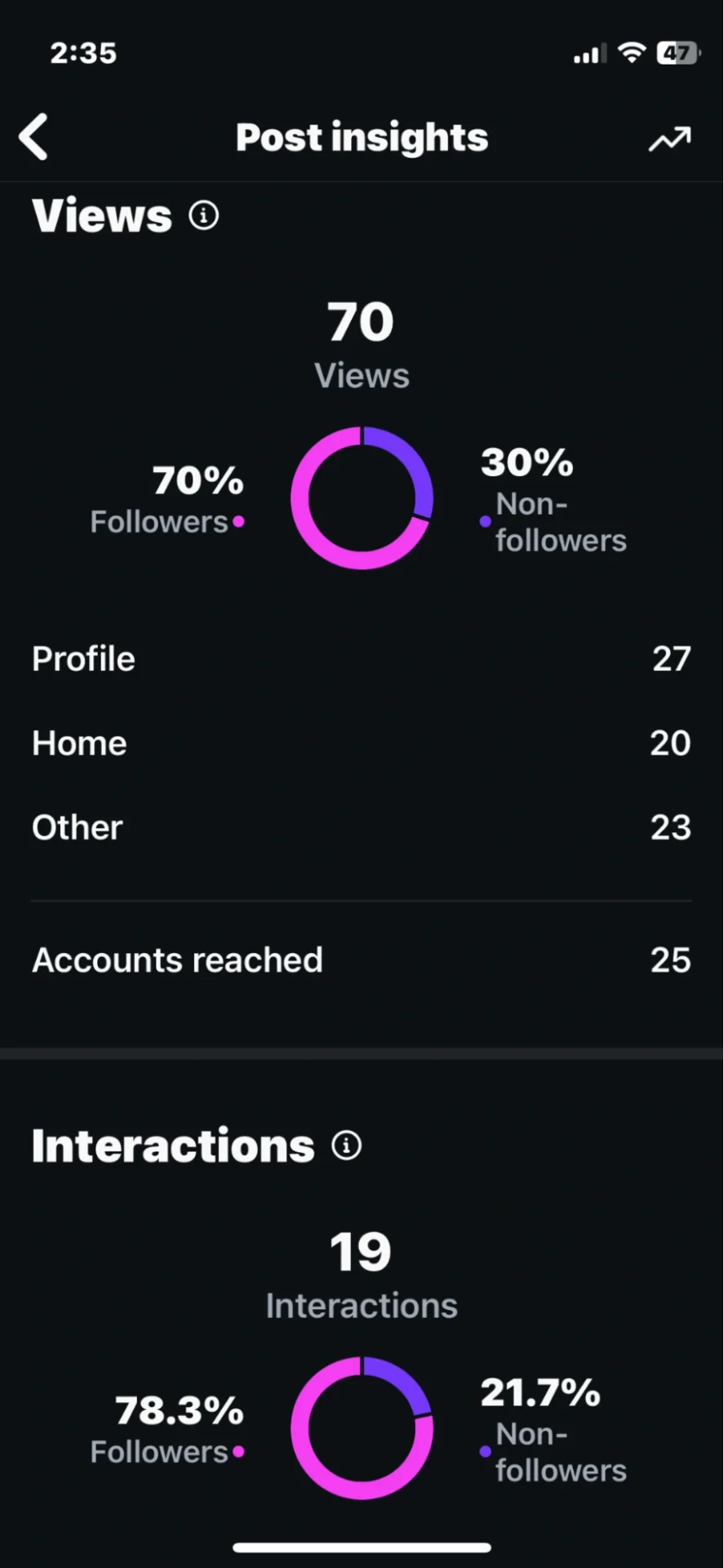The height and width of the screenshot is (1568, 724).
Task: Tap the Views donut chart center
Action: point(362,497)
